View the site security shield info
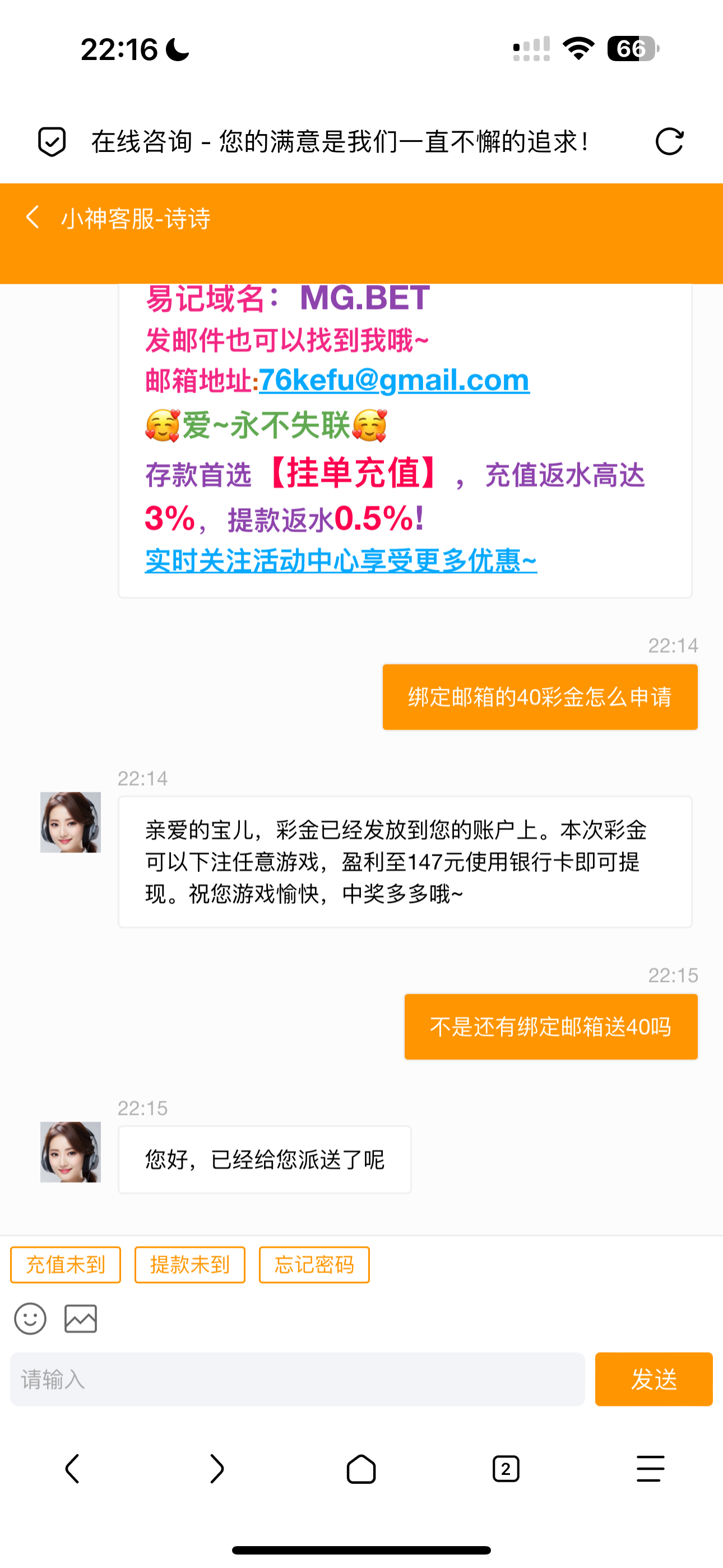Screen dimensions: 723x1568 pyautogui.click(x=52, y=142)
